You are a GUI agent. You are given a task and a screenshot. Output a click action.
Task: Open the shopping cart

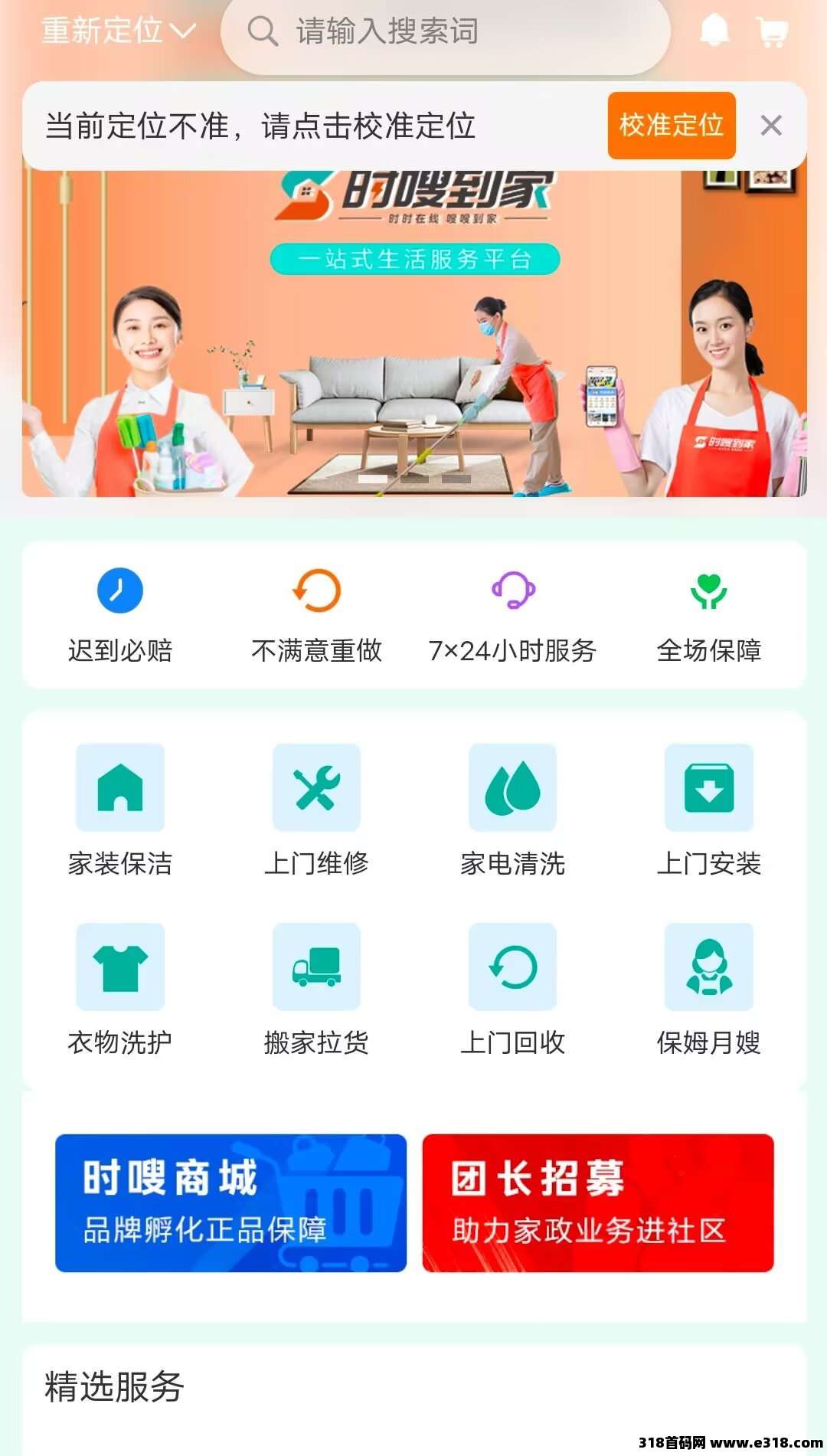(773, 31)
